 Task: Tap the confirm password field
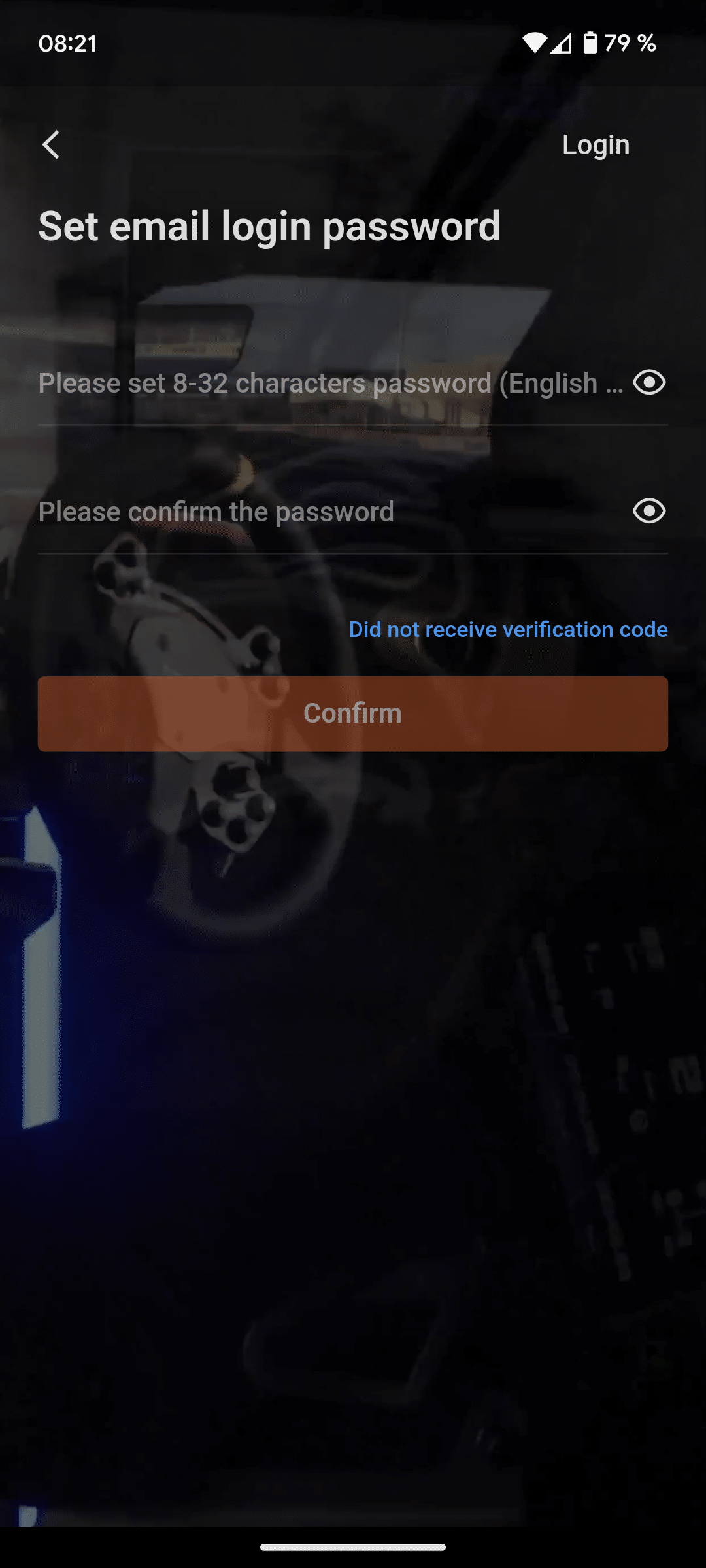pyautogui.click(x=330, y=512)
